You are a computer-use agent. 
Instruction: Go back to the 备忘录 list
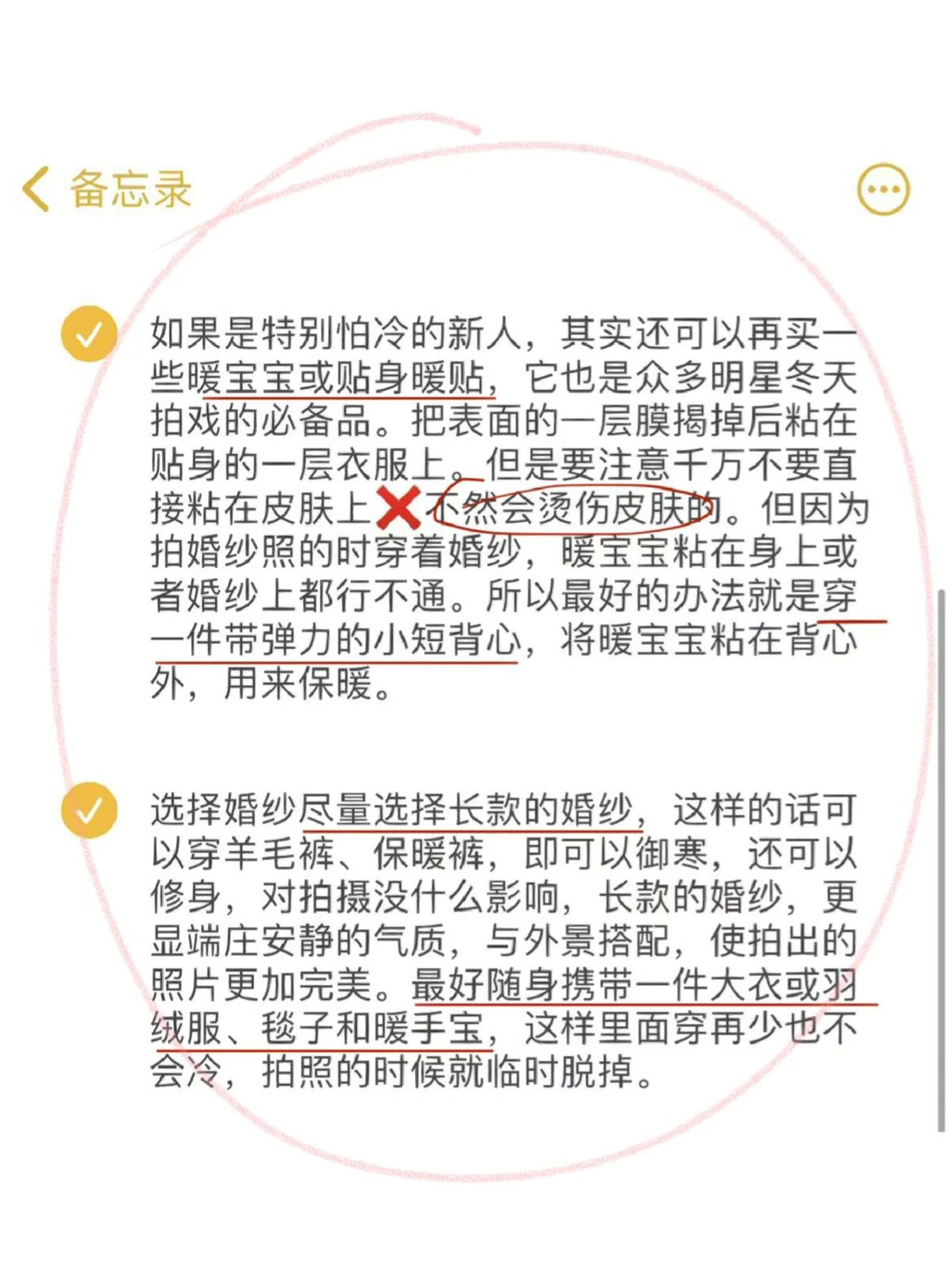click(107, 189)
